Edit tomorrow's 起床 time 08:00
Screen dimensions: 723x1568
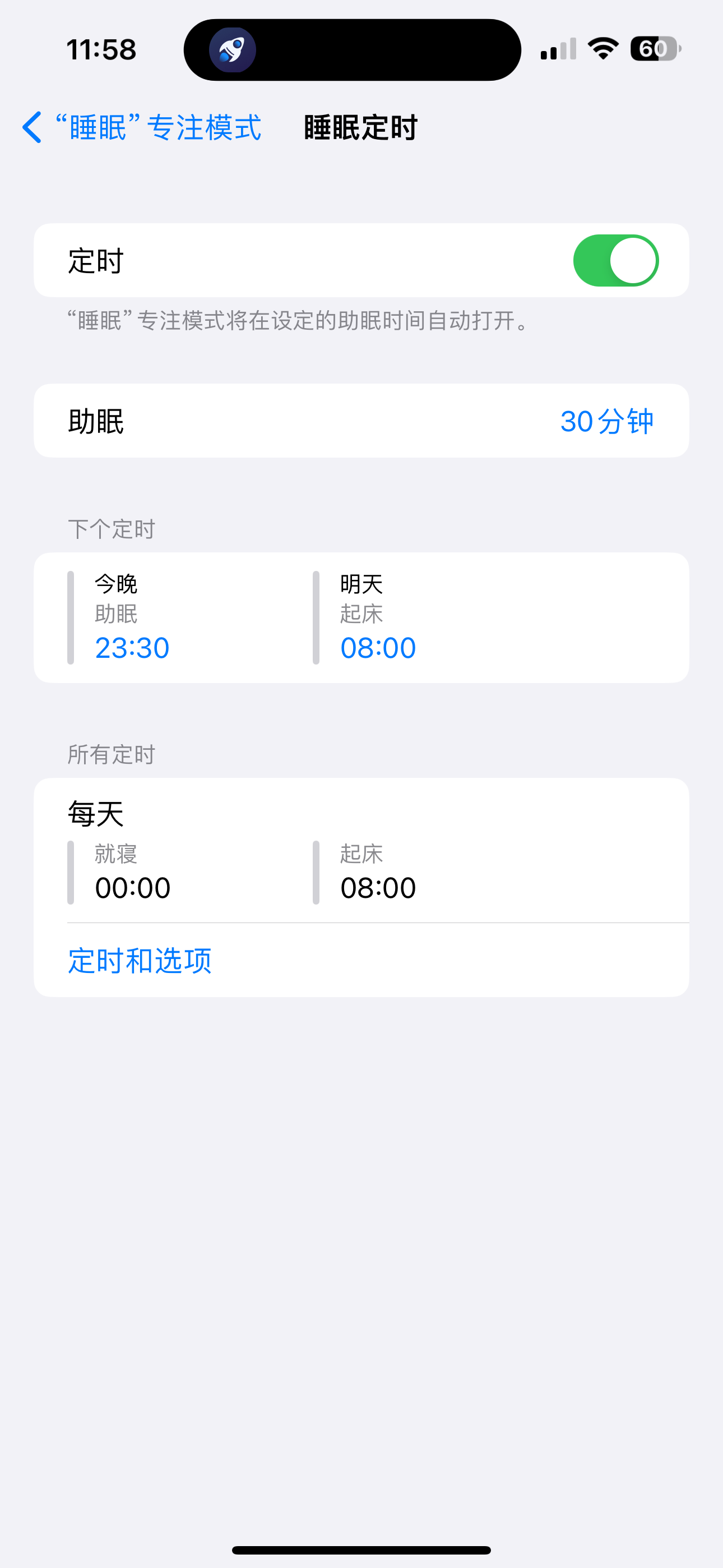tap(378, 647)
